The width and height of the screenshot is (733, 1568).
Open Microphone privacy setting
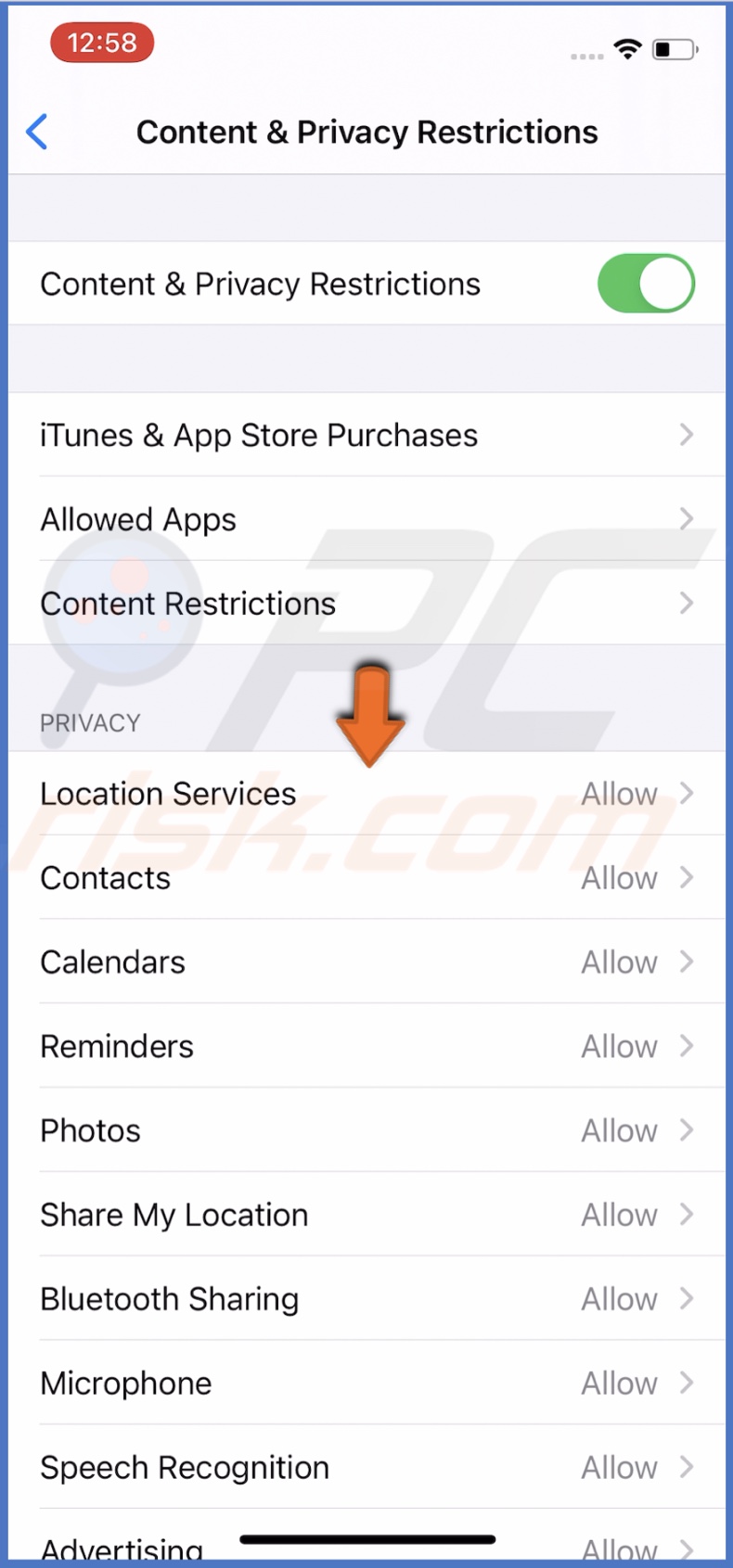coord(366,1383)
